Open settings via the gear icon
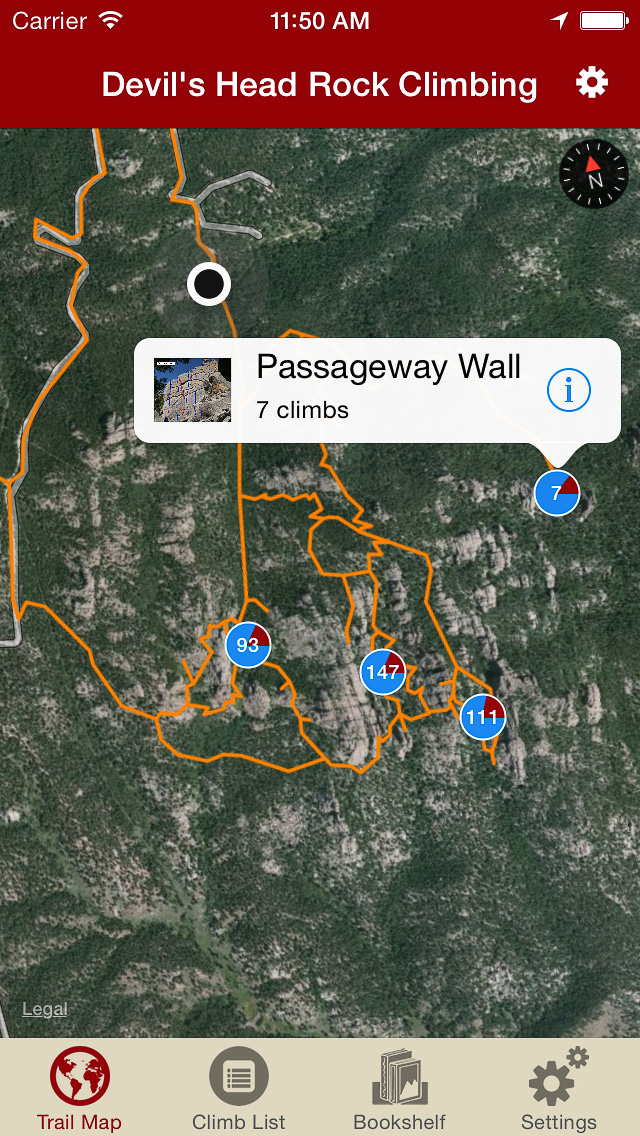 coord(592,83)
